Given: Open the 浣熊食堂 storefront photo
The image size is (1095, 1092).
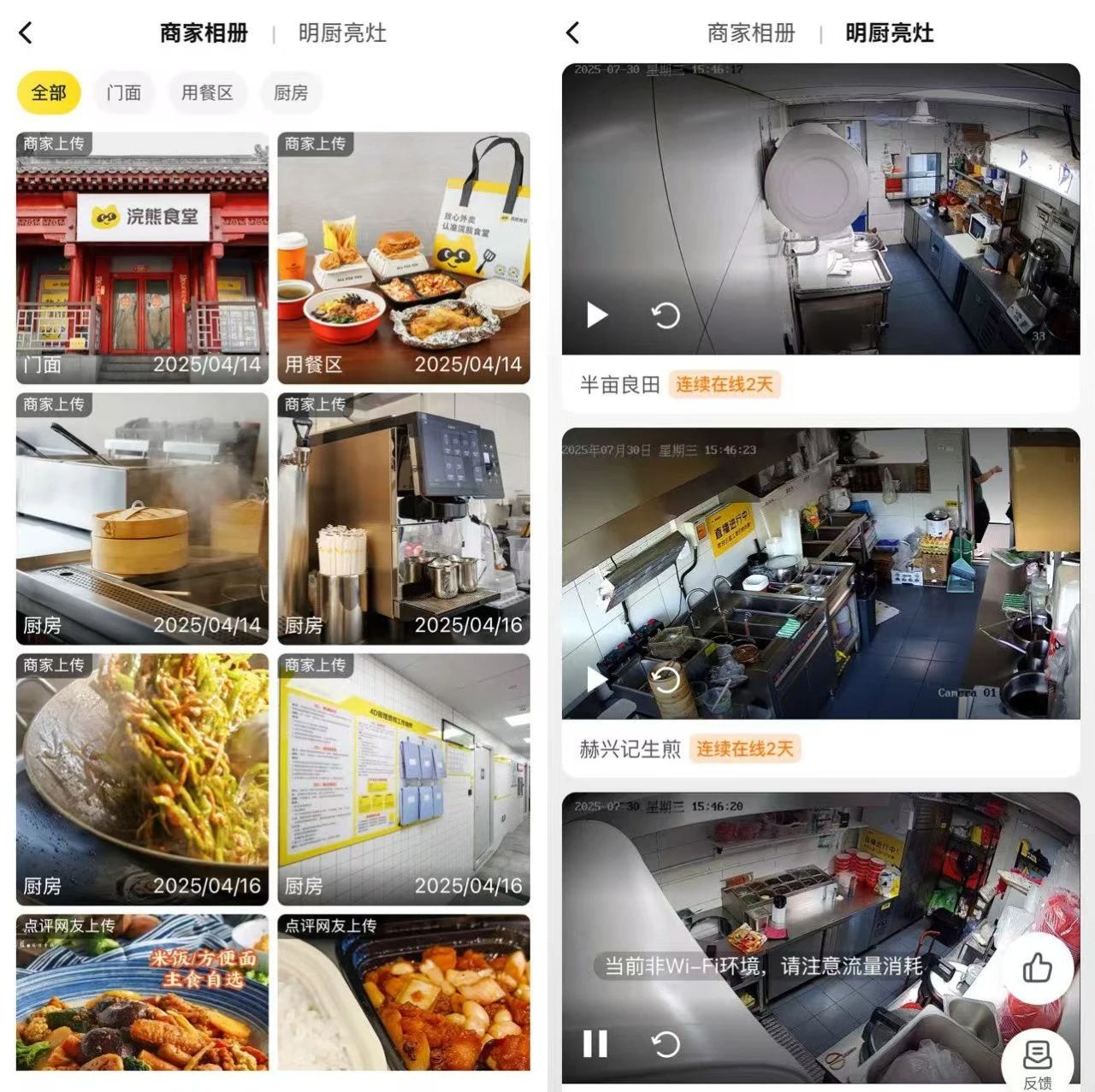Looking at the screenshot, I should [x=142, y=257].
